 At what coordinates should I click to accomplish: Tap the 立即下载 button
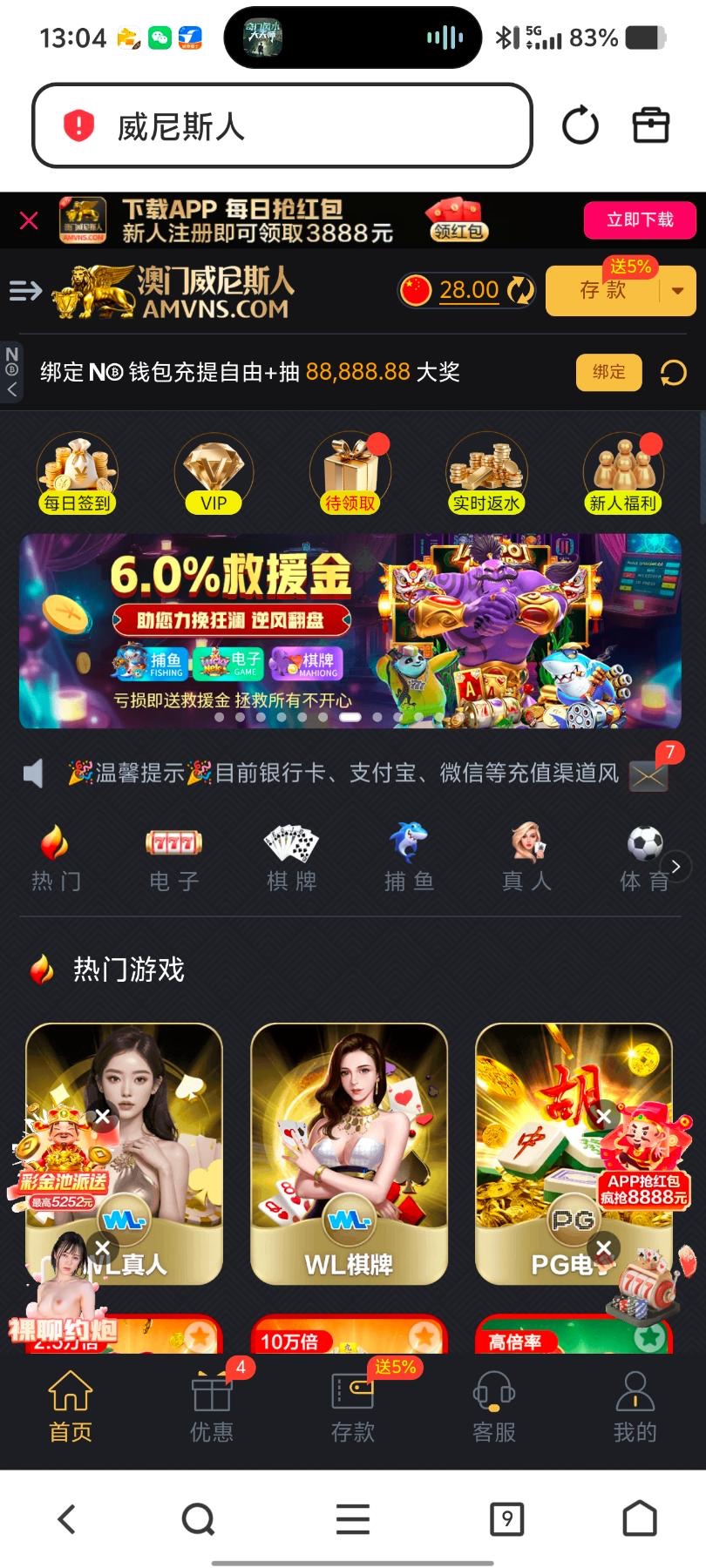[x=640, y=220]
